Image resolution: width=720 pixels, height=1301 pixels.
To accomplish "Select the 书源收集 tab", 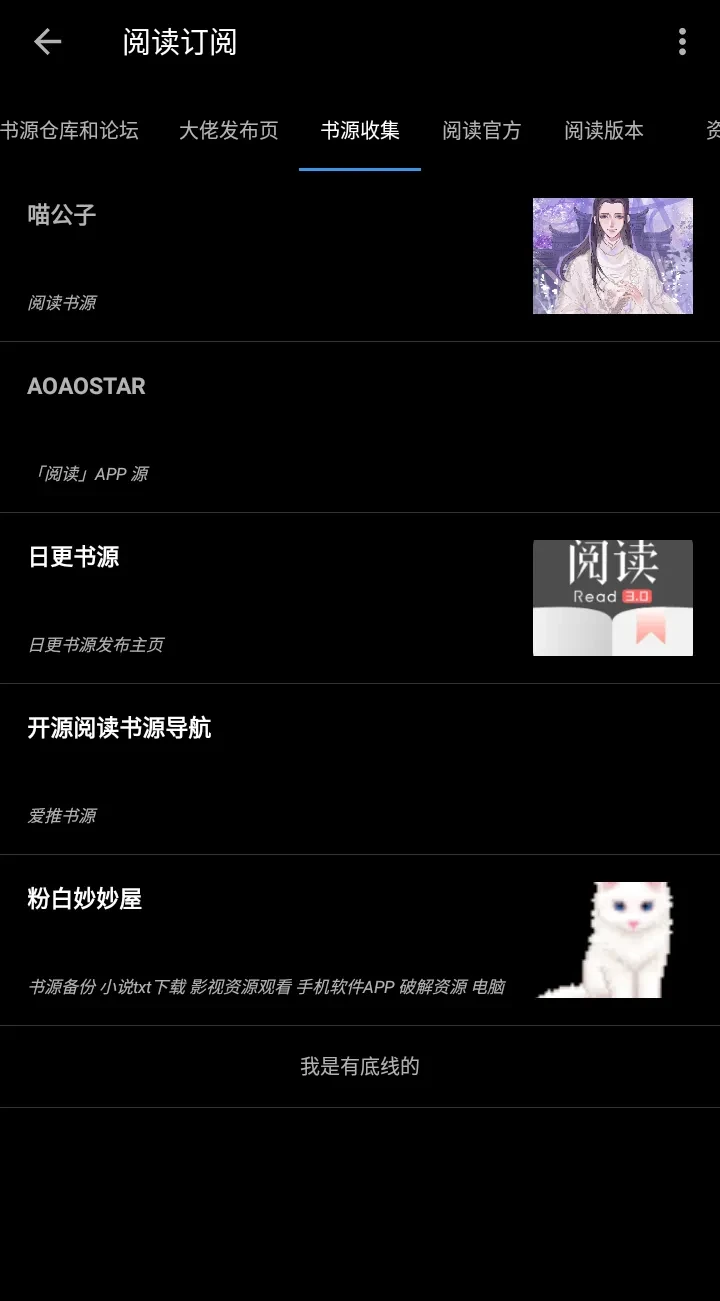I will click(x=360, y=131).
